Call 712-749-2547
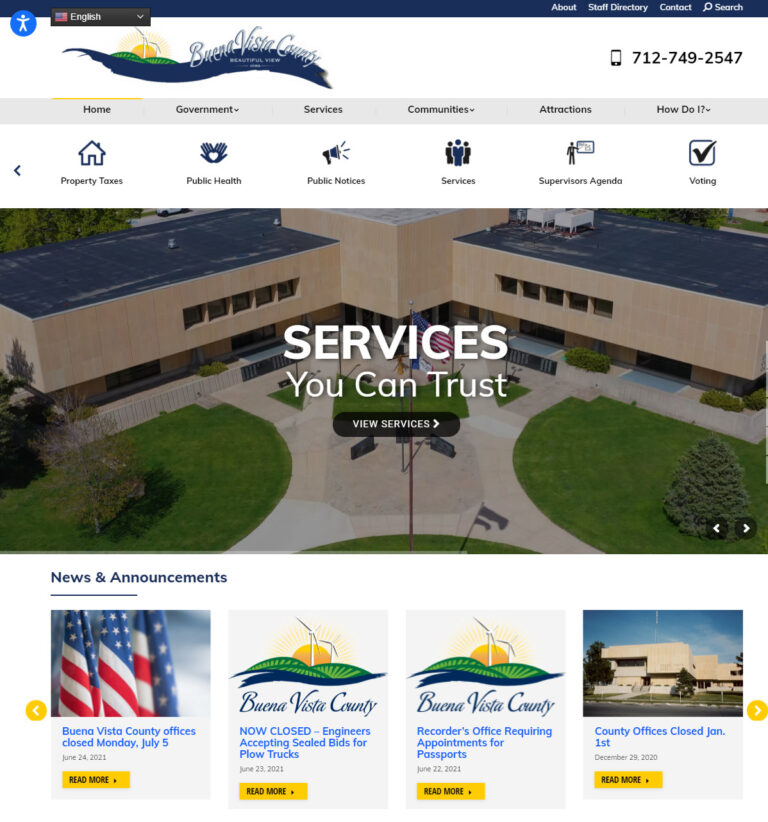 tap(686, 58)
